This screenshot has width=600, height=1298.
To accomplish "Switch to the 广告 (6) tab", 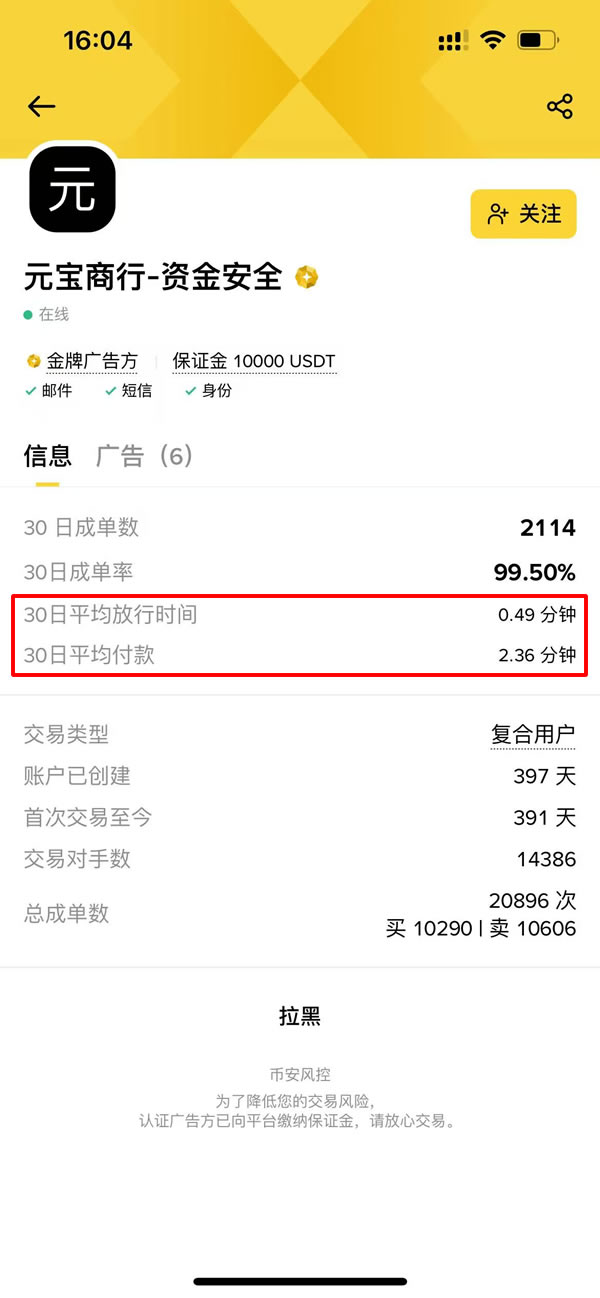I will [144, 456].
